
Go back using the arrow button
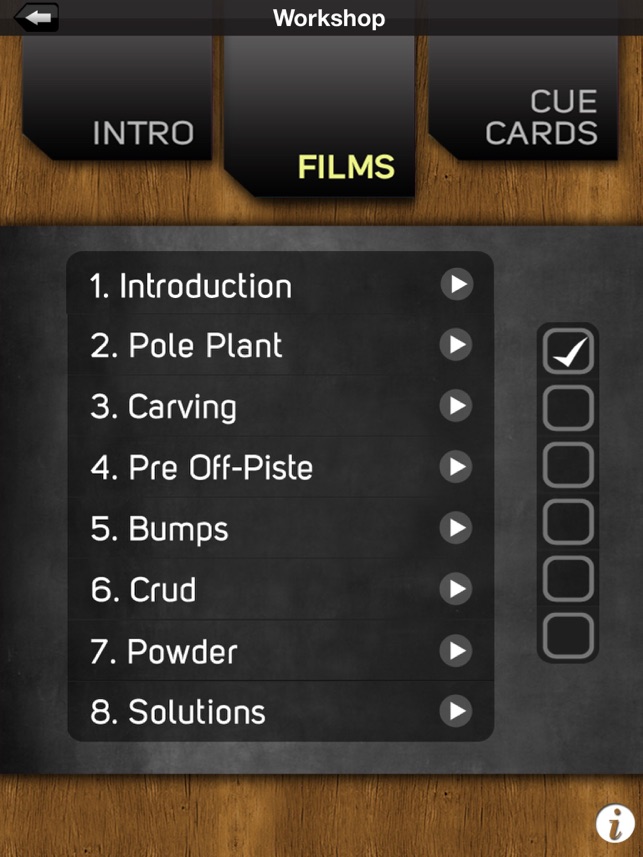point(36,17)
